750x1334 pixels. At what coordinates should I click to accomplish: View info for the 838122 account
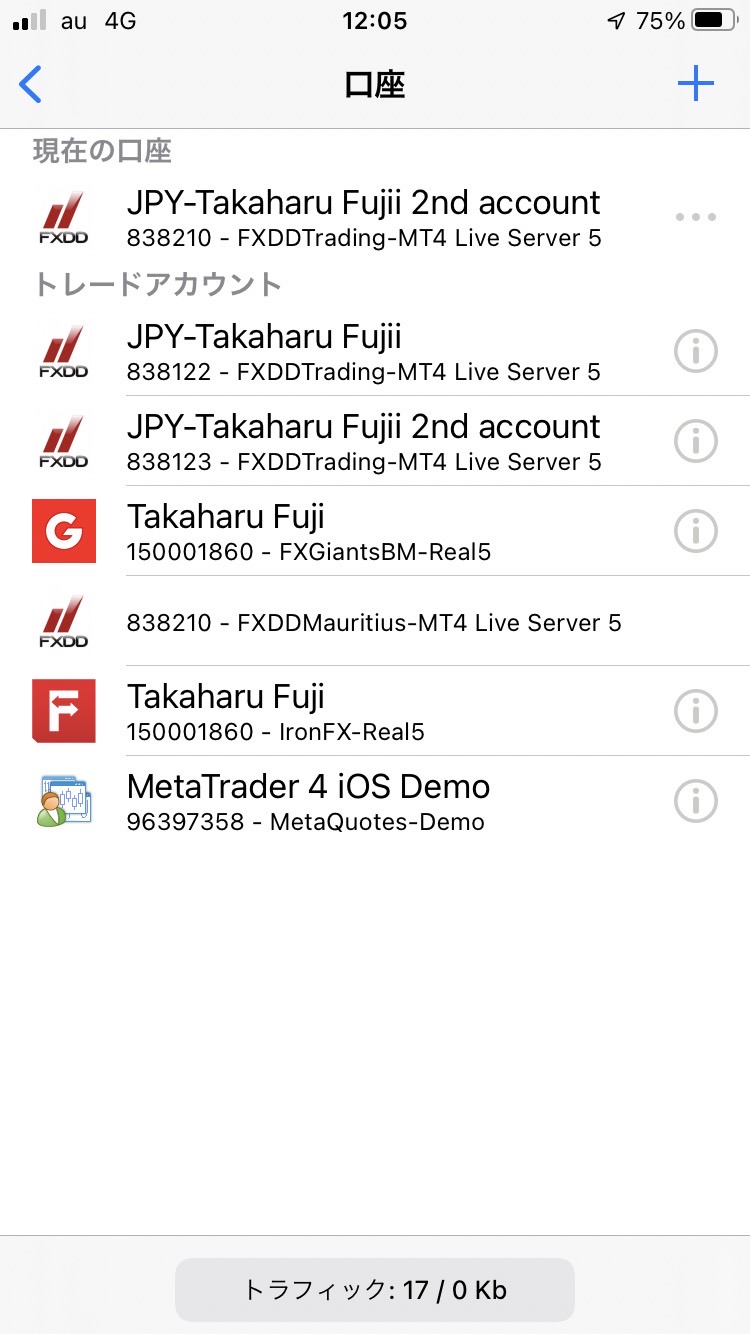click(696, 351)
